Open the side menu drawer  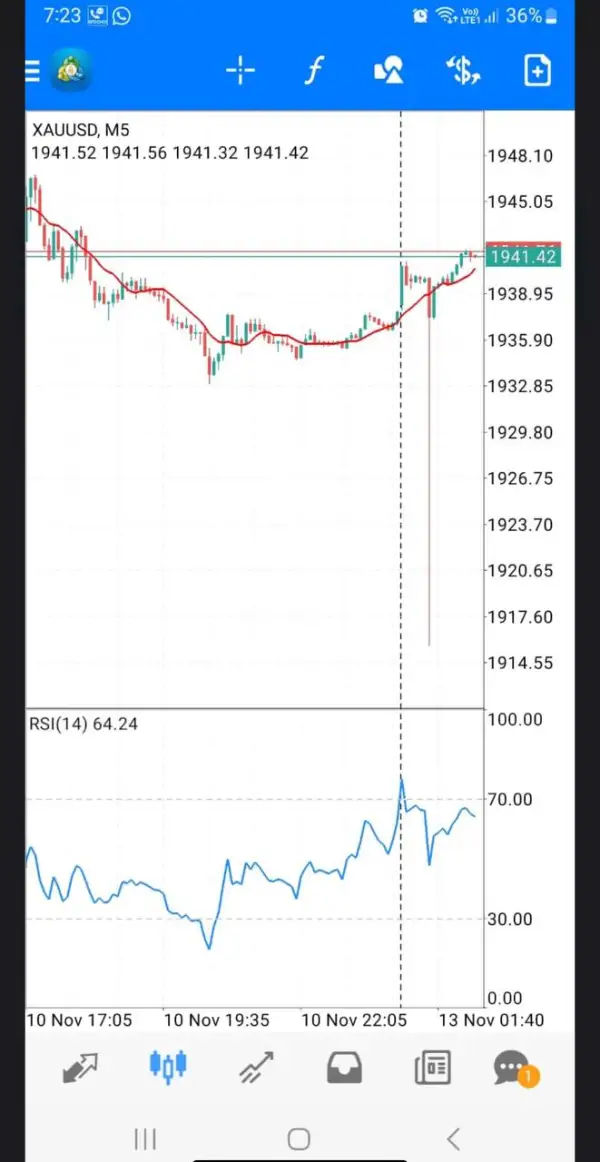click(x=33, y=71)
